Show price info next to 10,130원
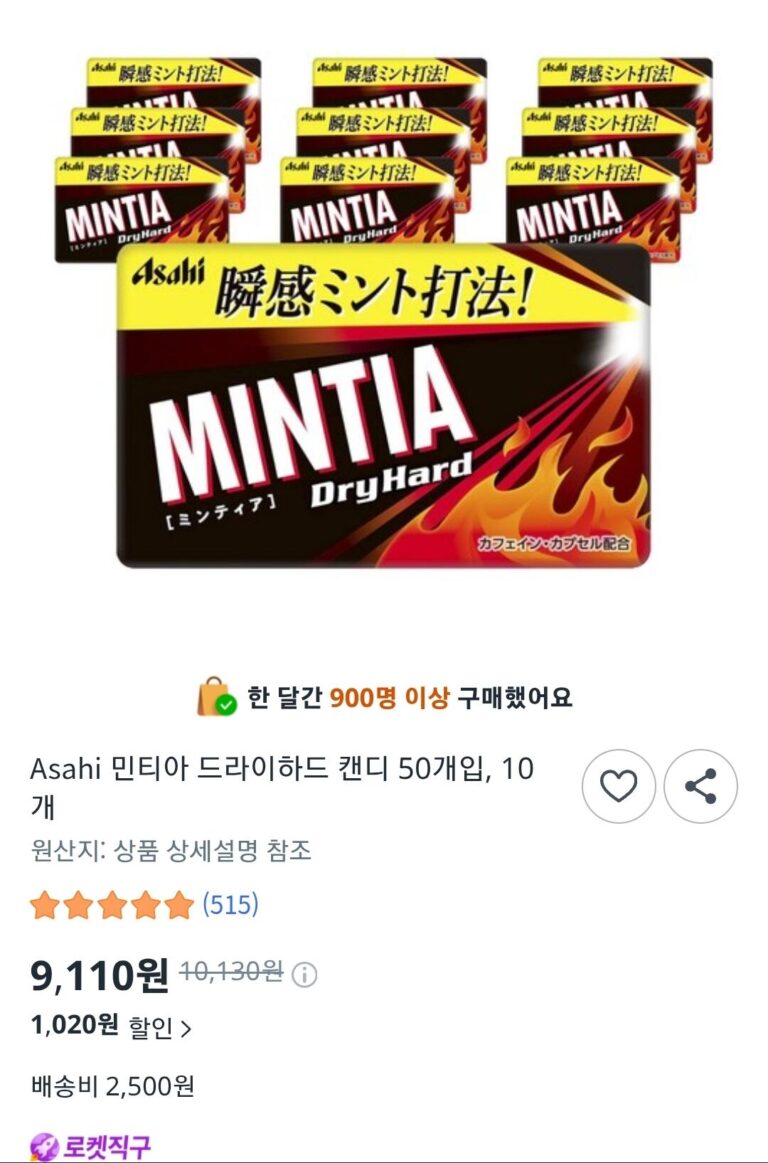This screenshot has height=1163, width=768. click(x=304, y=975)
